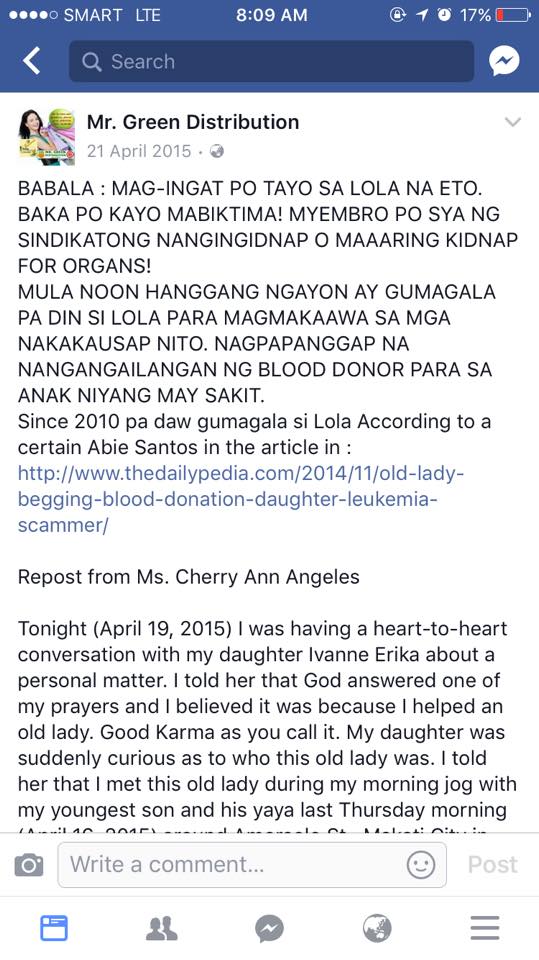Switch to the Notifications globe tab
Image resolution: width=539 pixels, height=960 pixels.
click(377, 928)
